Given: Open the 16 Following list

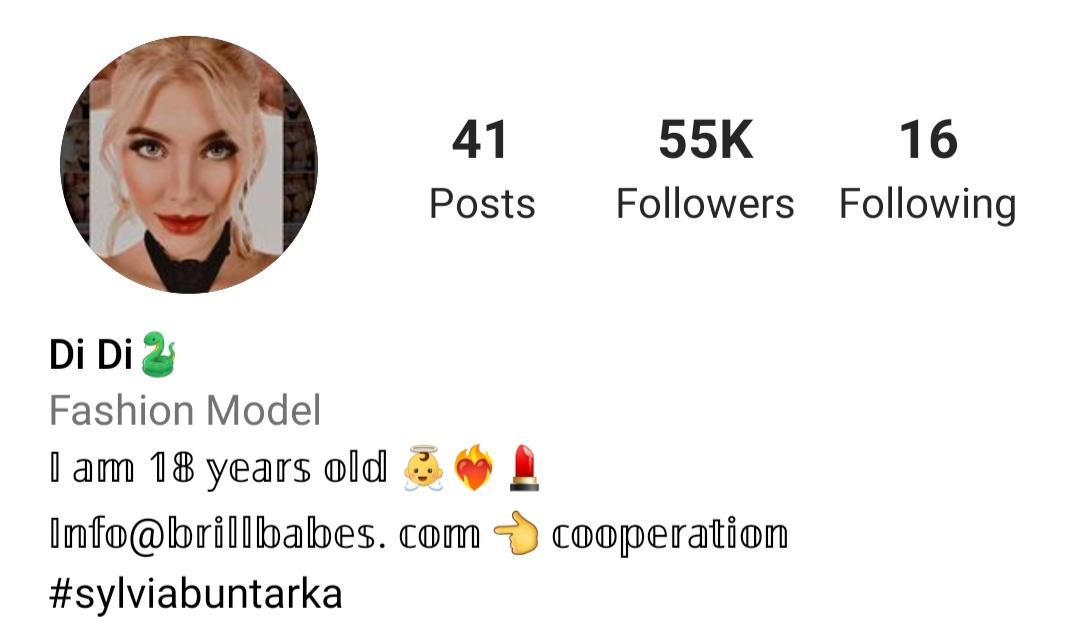Looking at the screenshot, I should (x=927, y=170).
